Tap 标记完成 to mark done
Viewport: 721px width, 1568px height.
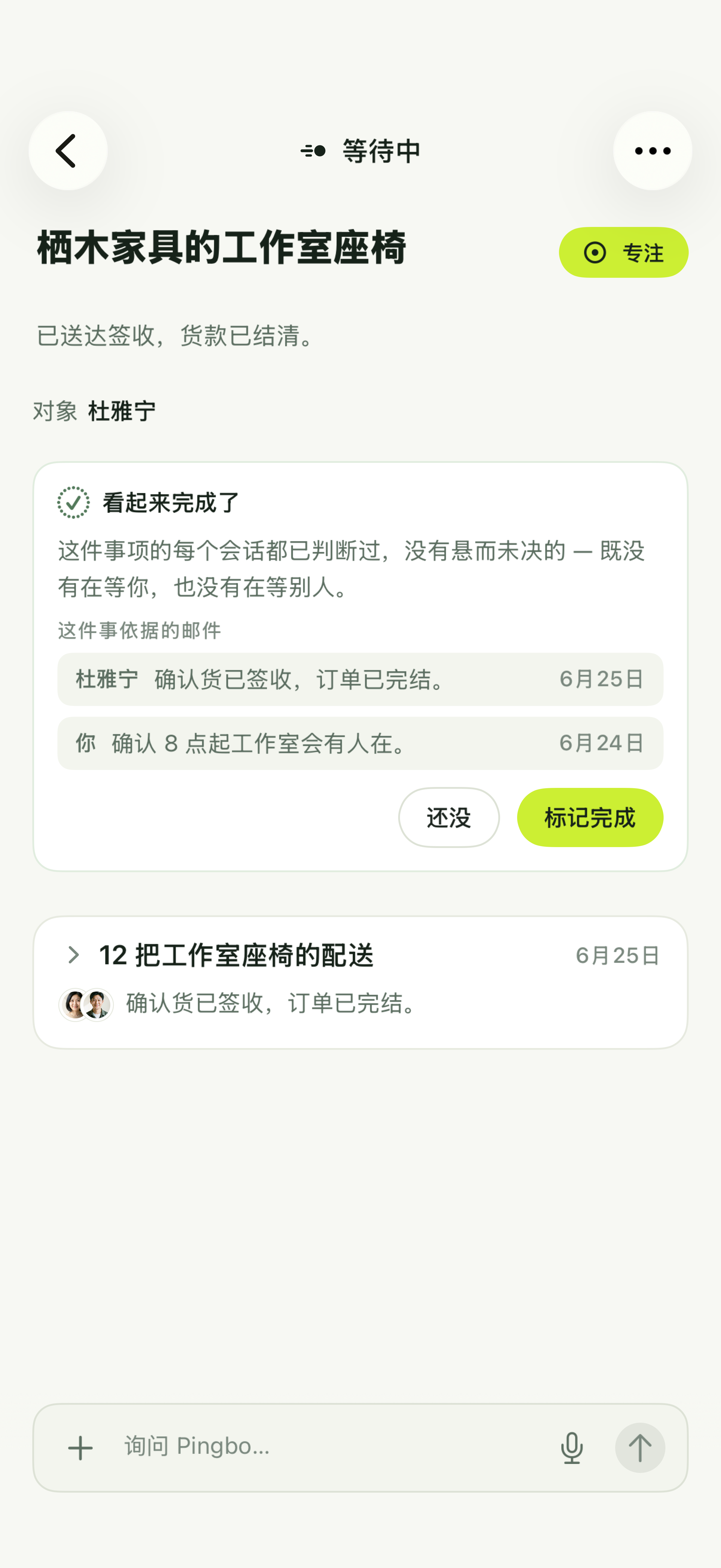[589, 817]
